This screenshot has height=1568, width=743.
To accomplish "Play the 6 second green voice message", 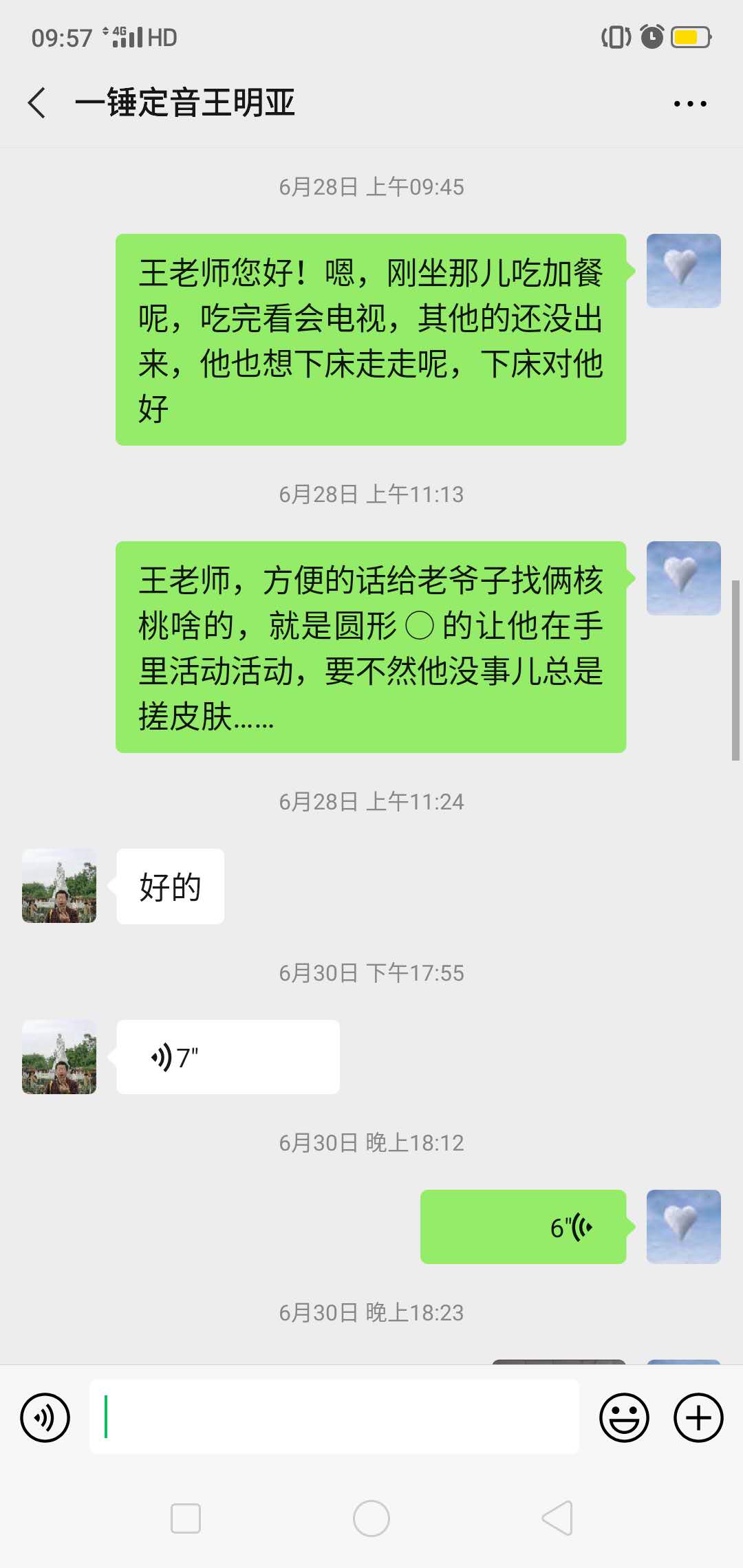I will [523, 1227].
